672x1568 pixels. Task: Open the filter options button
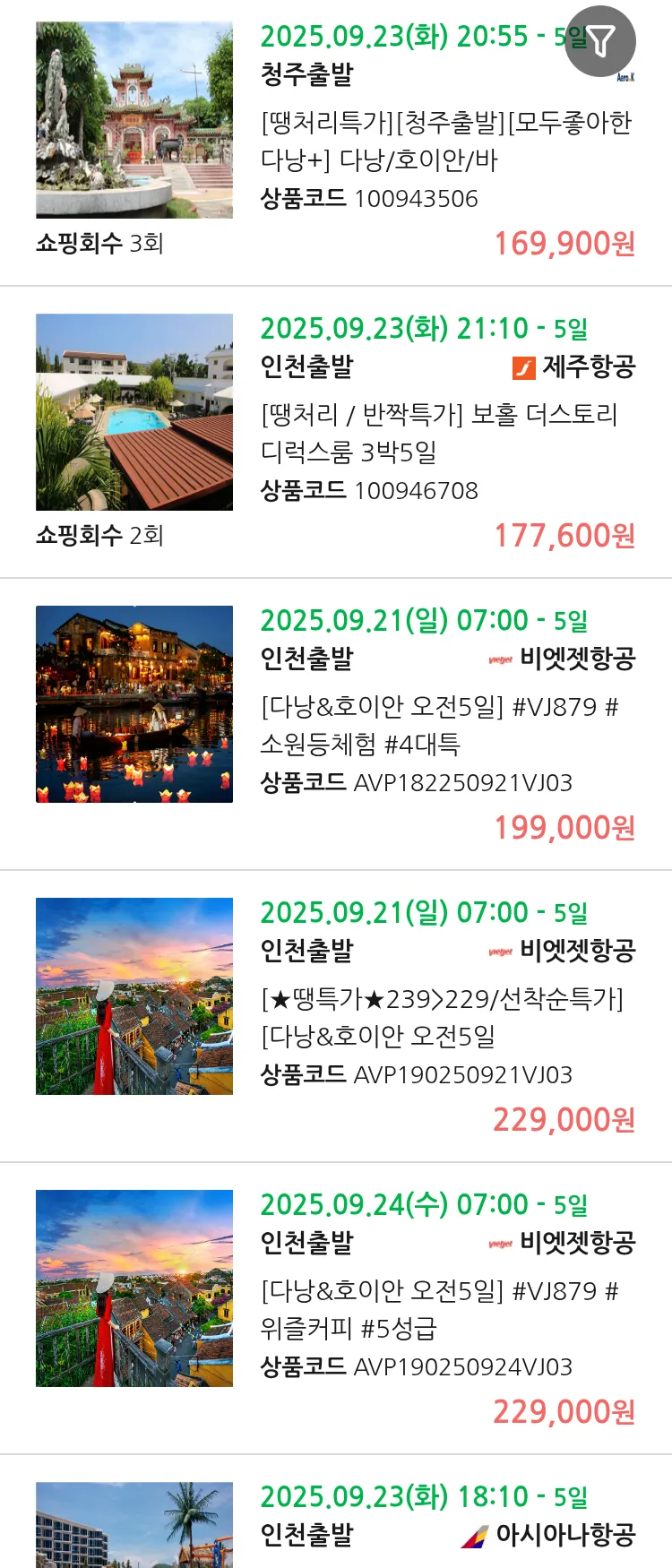pos(600,41)
